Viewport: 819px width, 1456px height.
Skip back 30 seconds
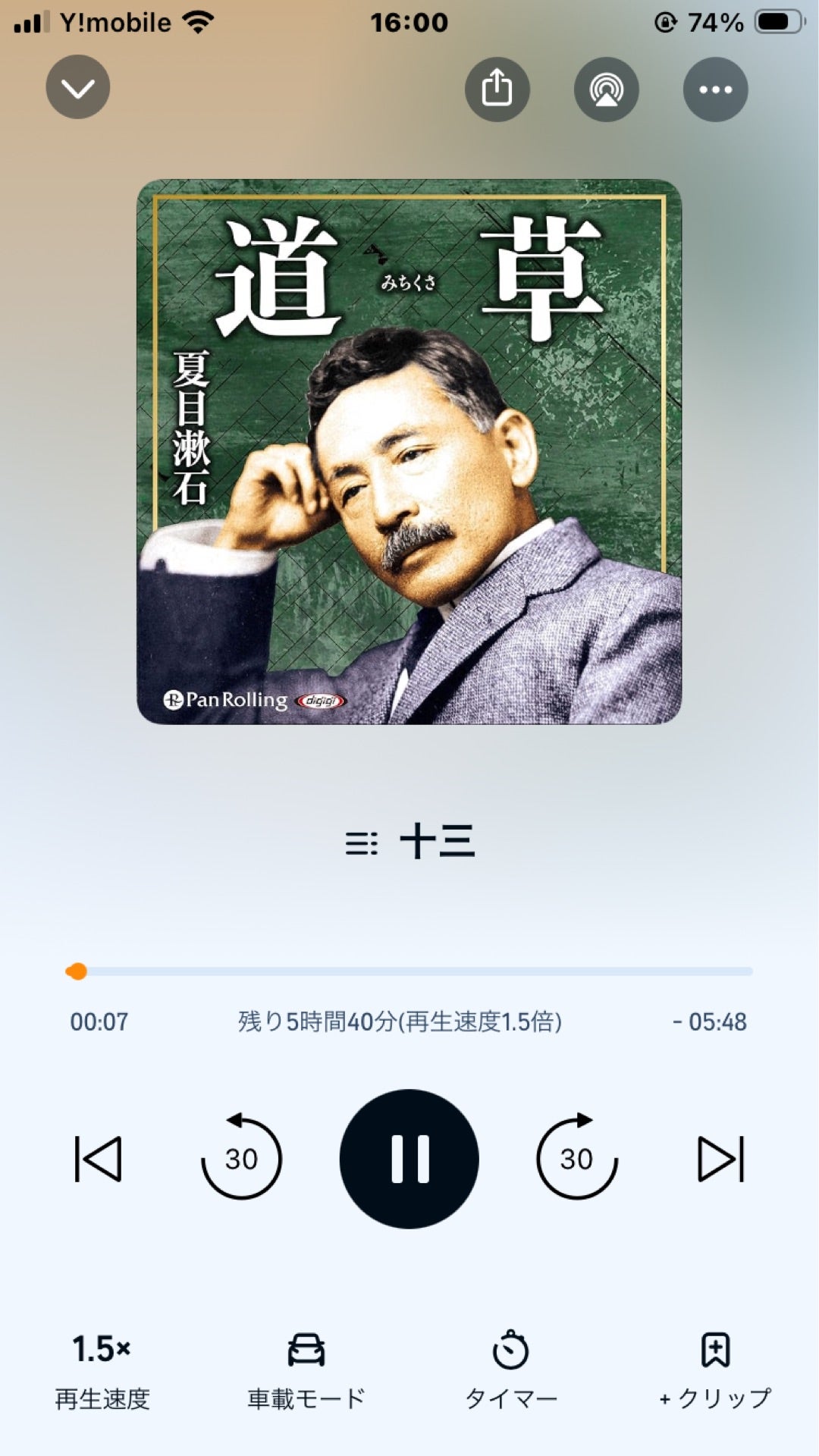coord(241,1158)
